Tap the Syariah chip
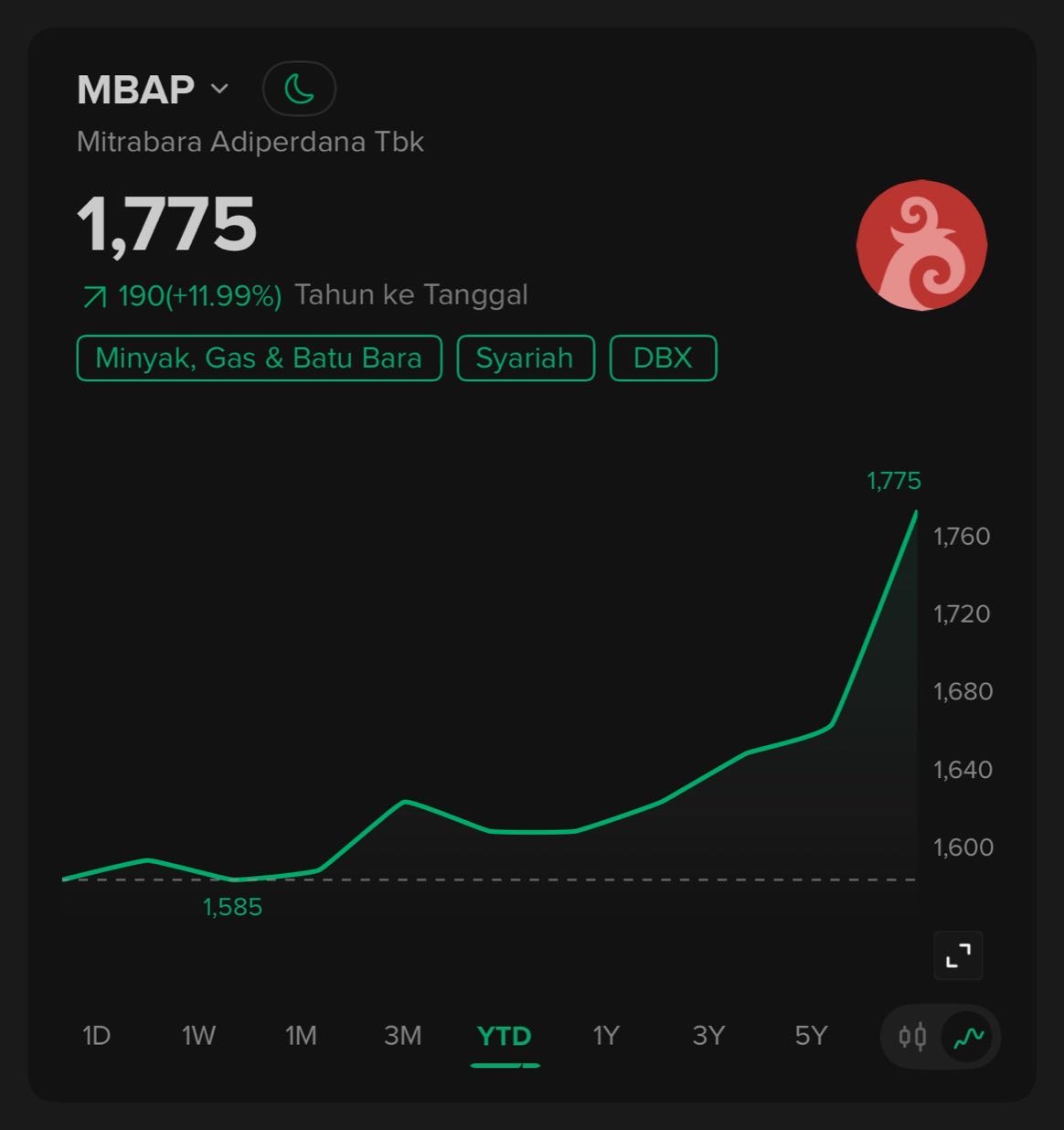The height and width of the screenshot is (1130, 1064). click(x=525, y=357)
